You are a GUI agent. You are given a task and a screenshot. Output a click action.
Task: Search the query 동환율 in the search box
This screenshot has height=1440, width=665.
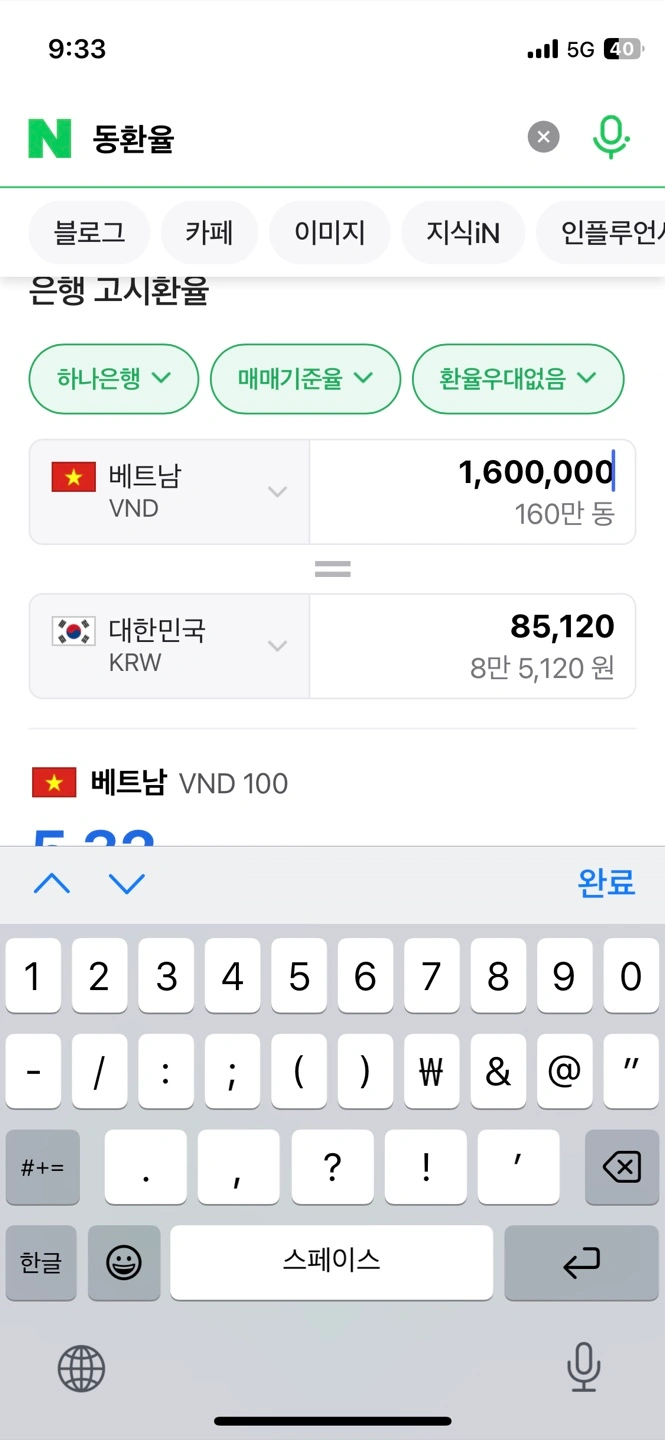(300, 138)
